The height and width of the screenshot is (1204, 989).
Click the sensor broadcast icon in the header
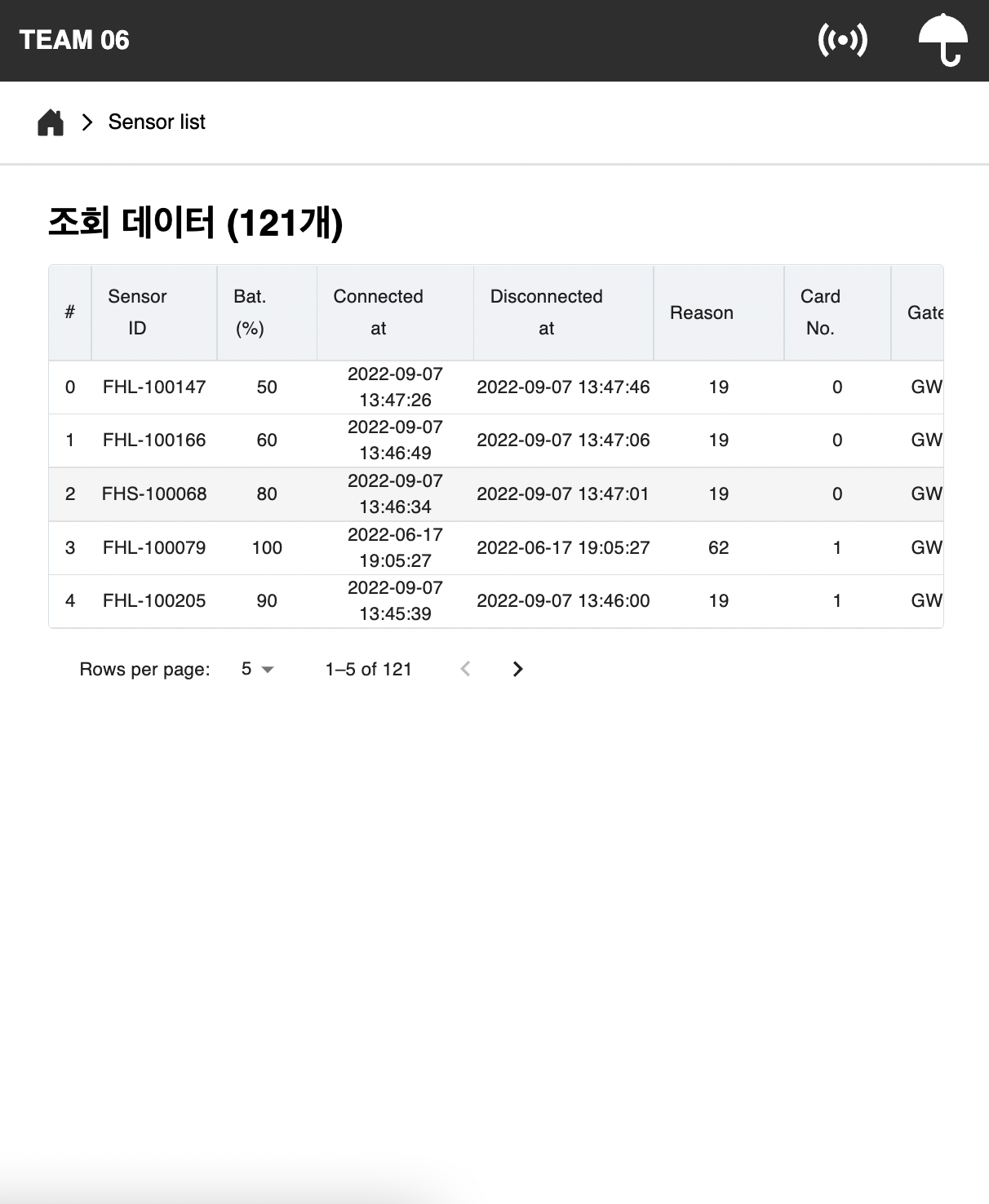pyautogui.click(x=842, y=38)
